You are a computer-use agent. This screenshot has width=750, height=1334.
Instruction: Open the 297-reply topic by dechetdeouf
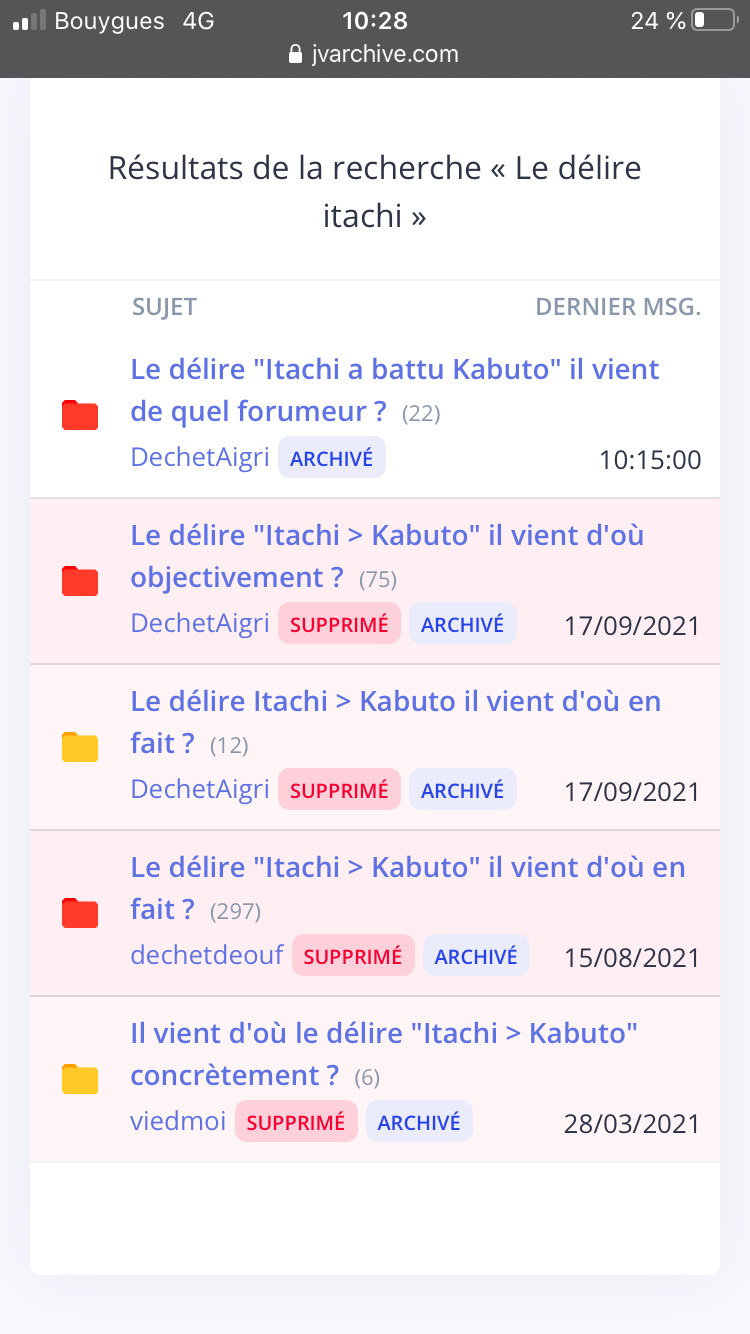pyautogui.click(x=407, y=888)
